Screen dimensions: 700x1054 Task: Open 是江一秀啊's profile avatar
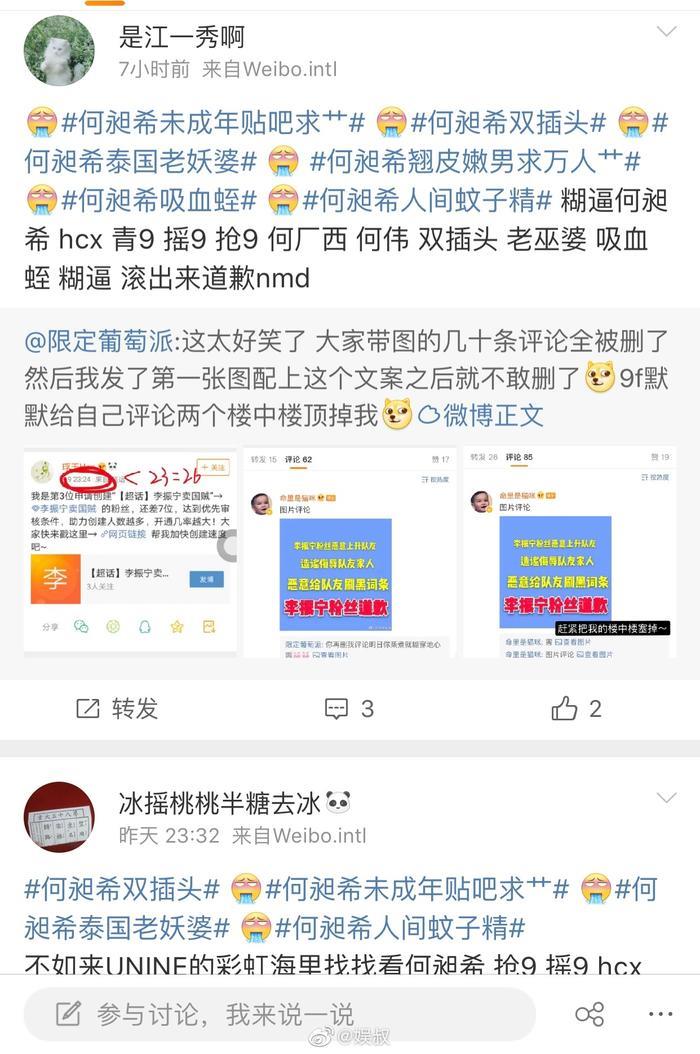59,51
